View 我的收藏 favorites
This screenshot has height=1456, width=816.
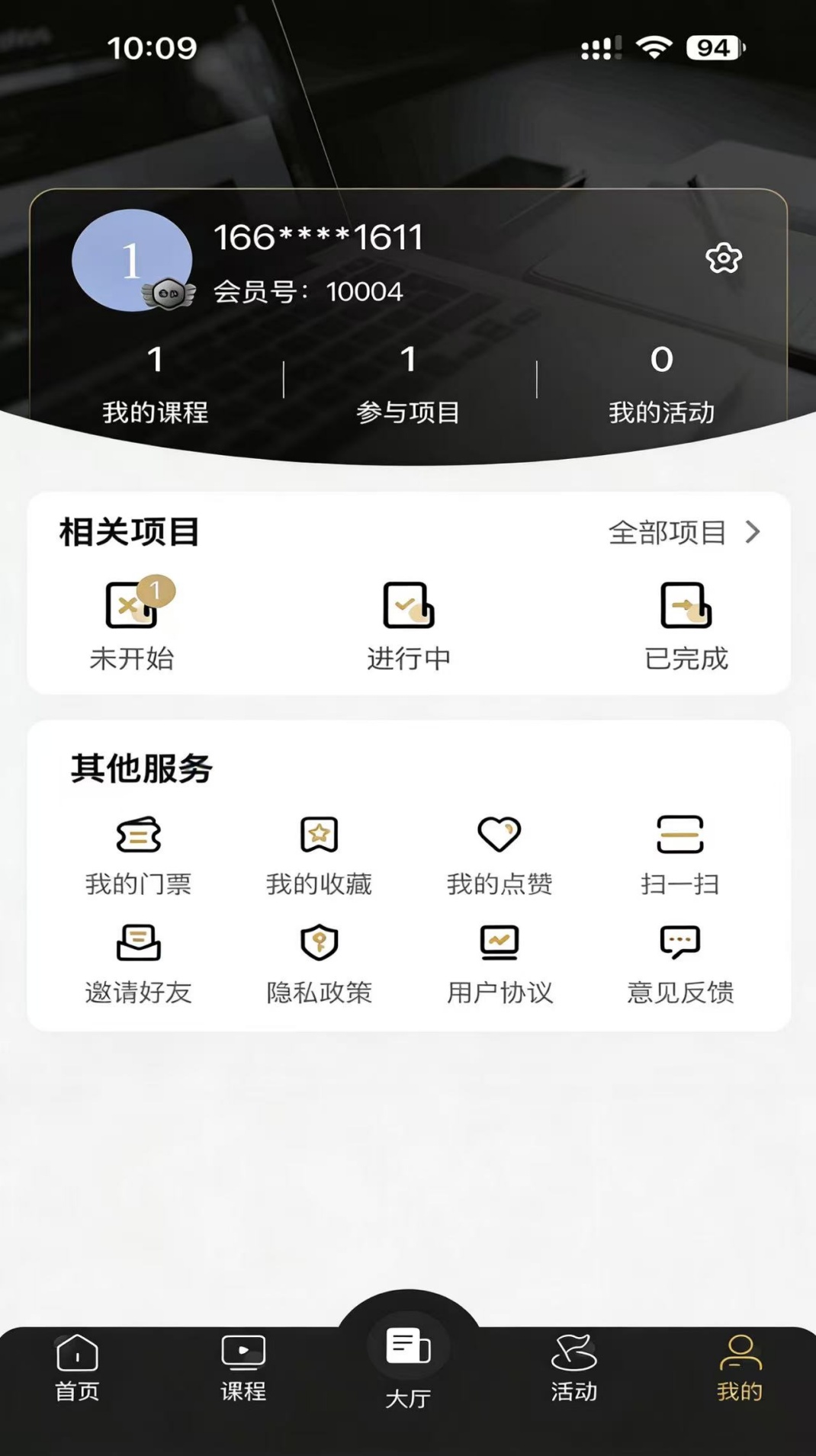click(x=320, y=855)
